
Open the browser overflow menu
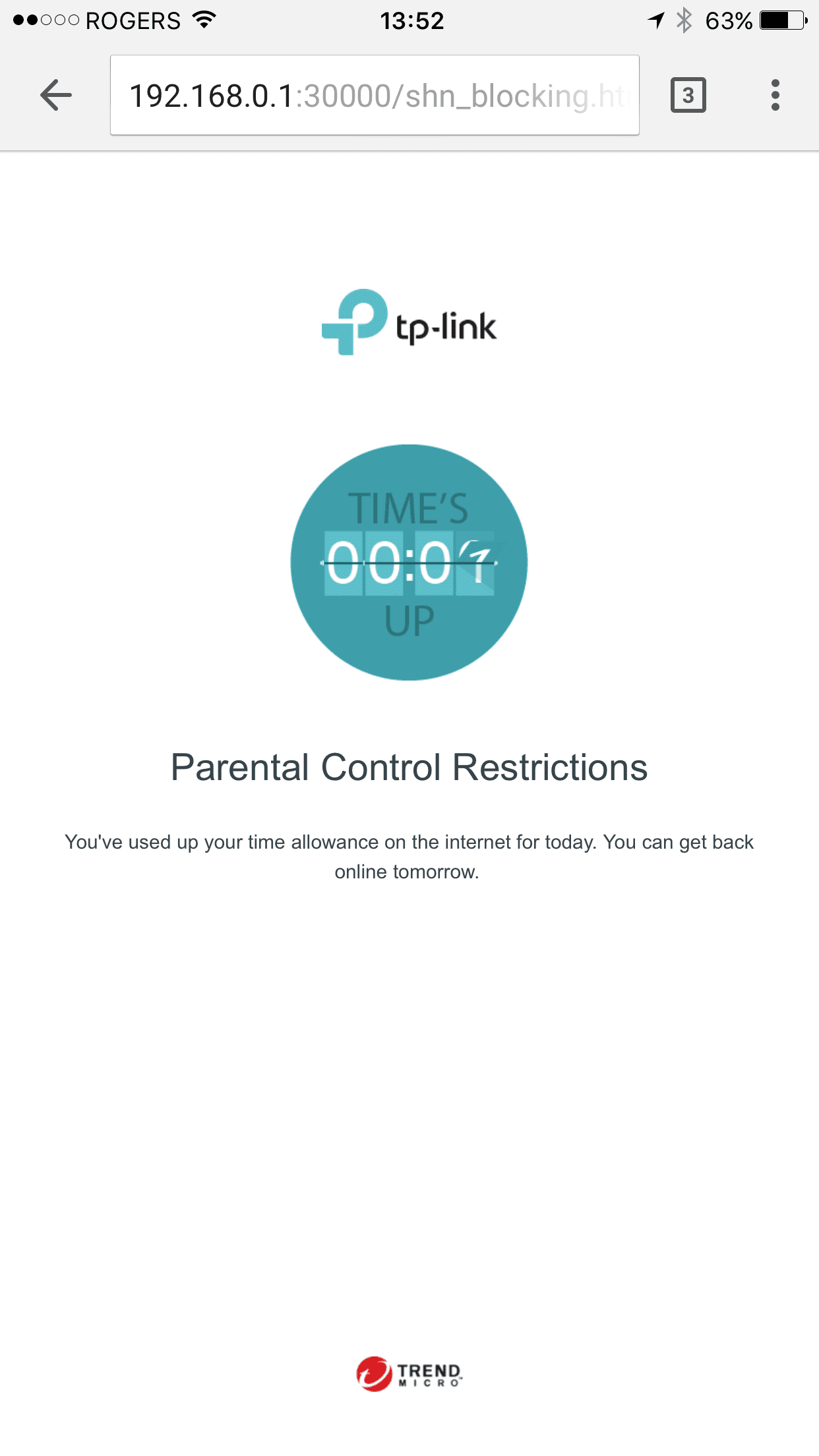pos(775,96)
